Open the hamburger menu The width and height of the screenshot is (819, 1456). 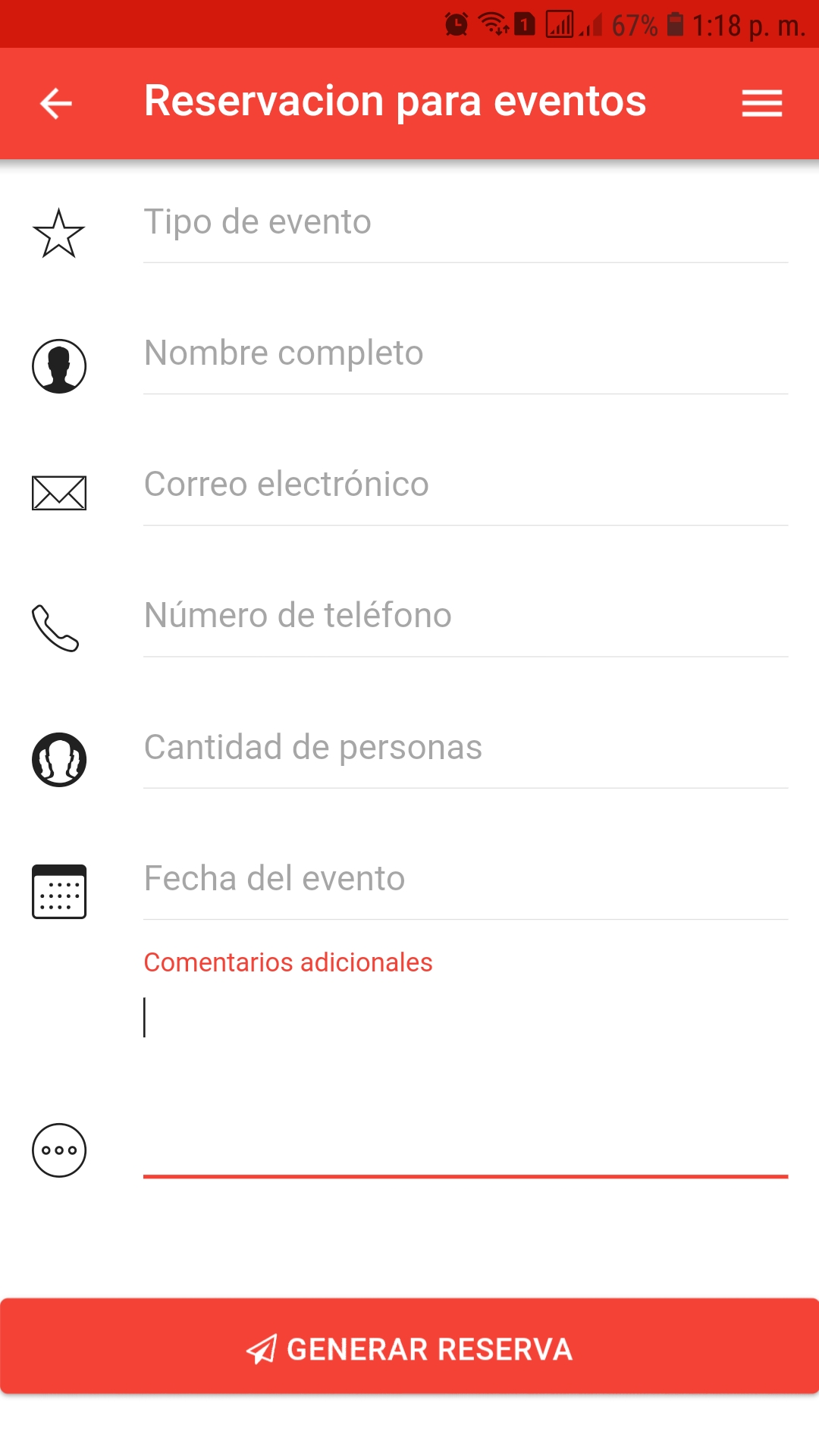coord(761,103)
